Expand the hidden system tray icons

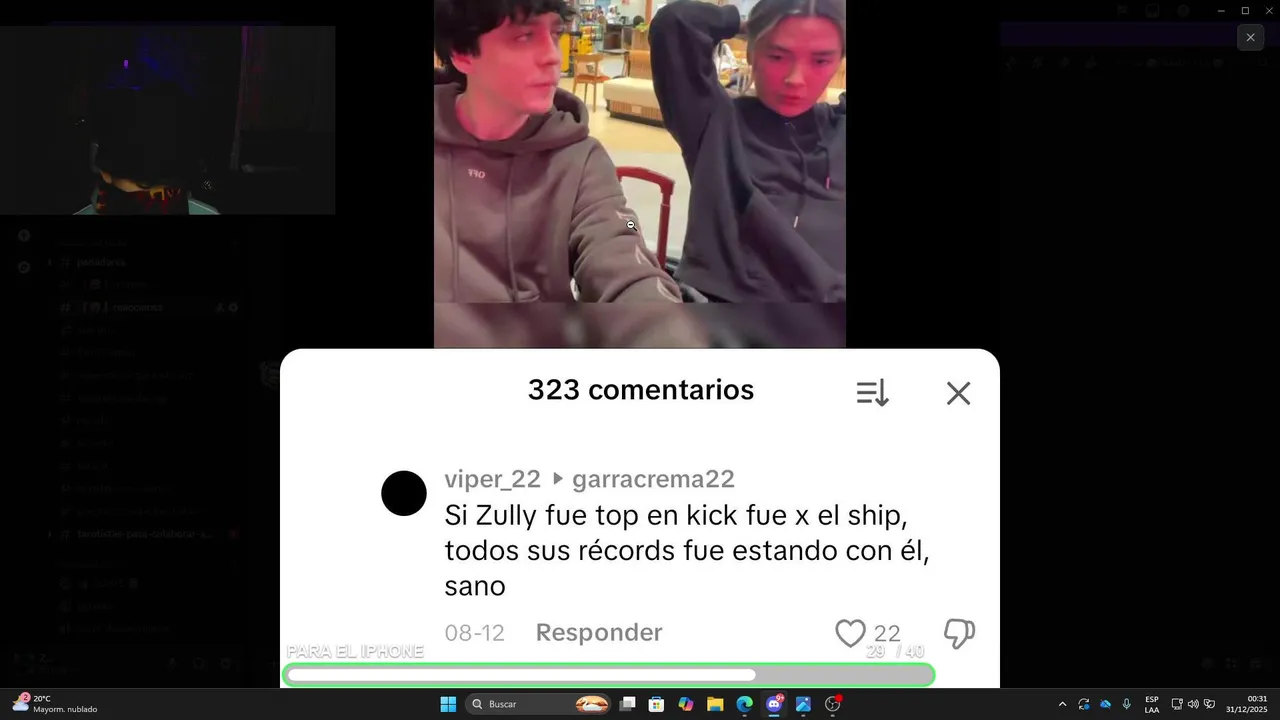[1062, 704]
